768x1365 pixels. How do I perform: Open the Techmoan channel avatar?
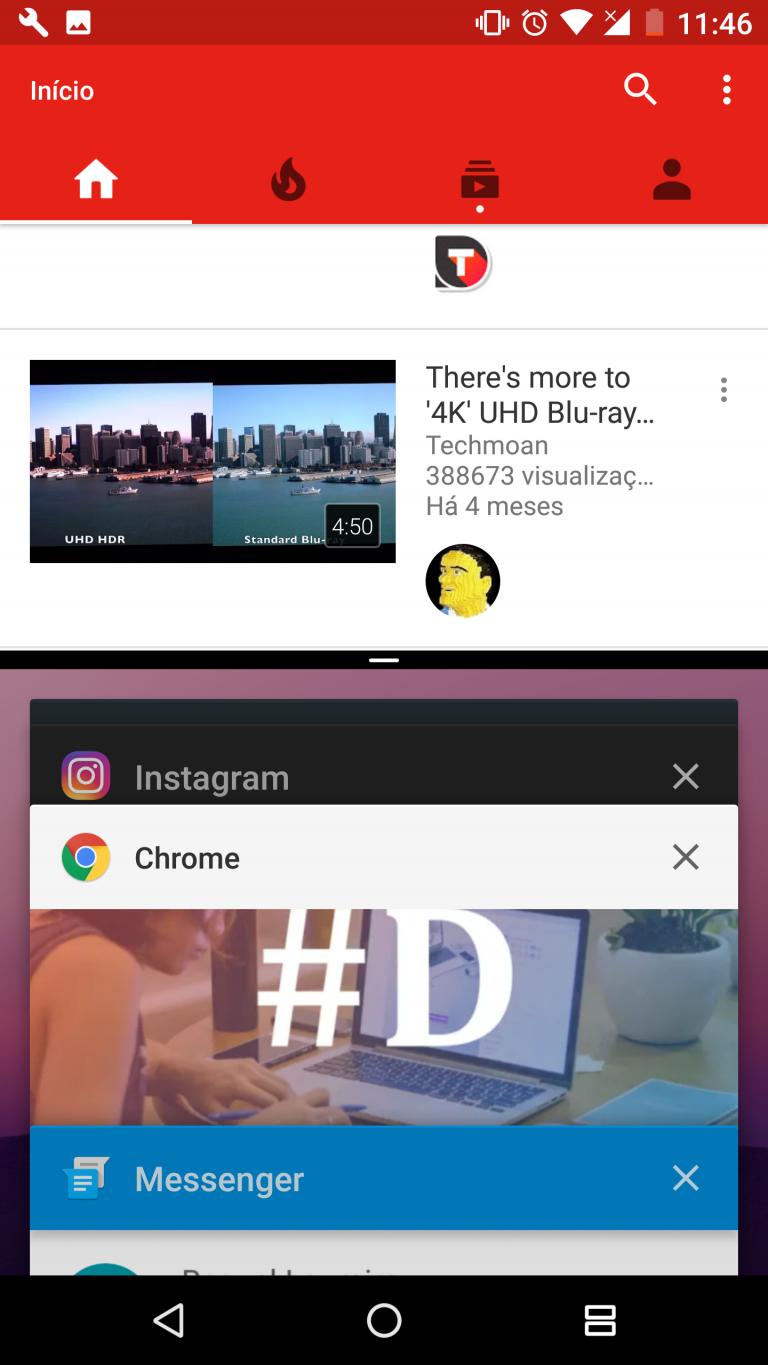(x=462, y=581)
